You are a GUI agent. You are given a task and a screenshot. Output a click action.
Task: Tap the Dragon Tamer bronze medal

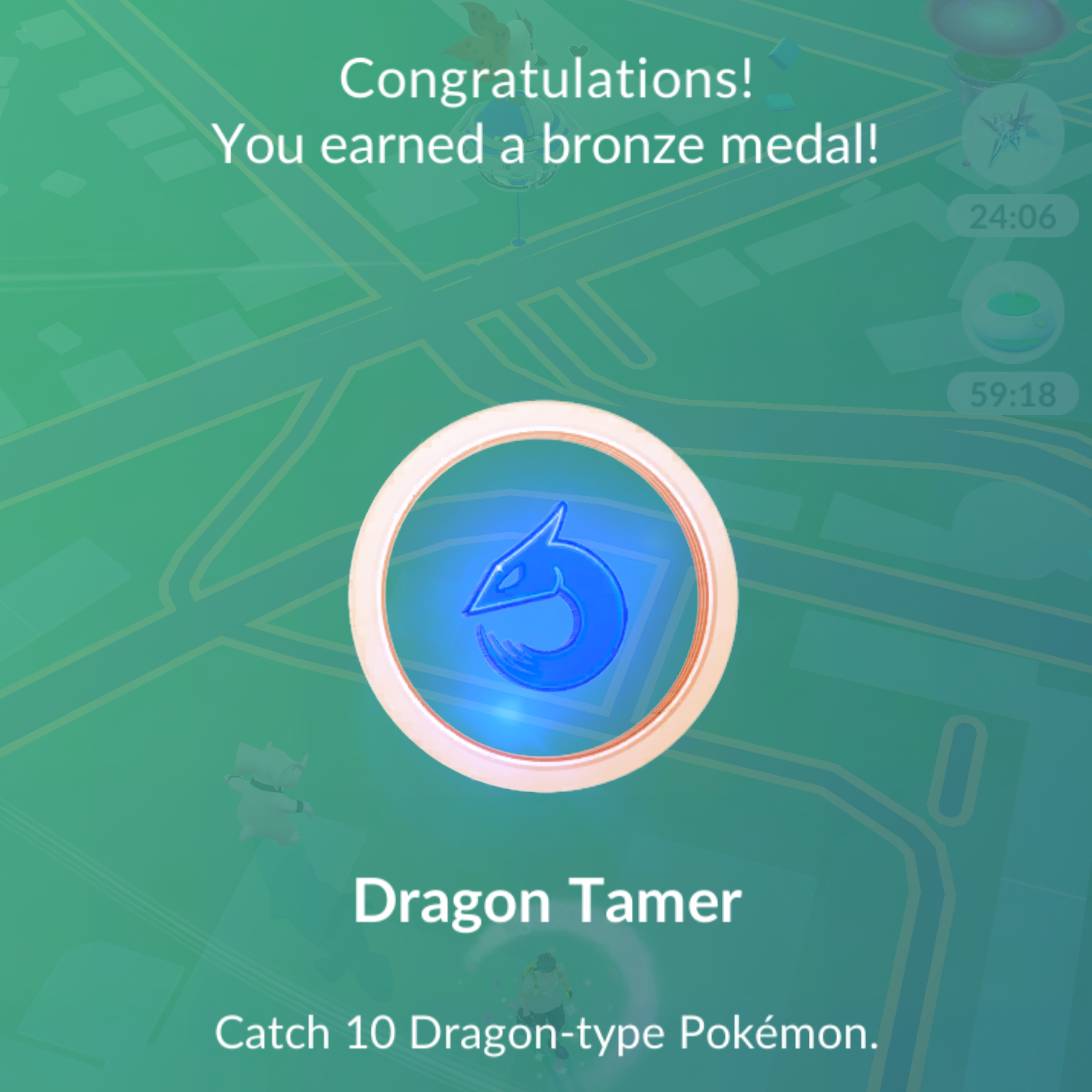pos(543,597)
